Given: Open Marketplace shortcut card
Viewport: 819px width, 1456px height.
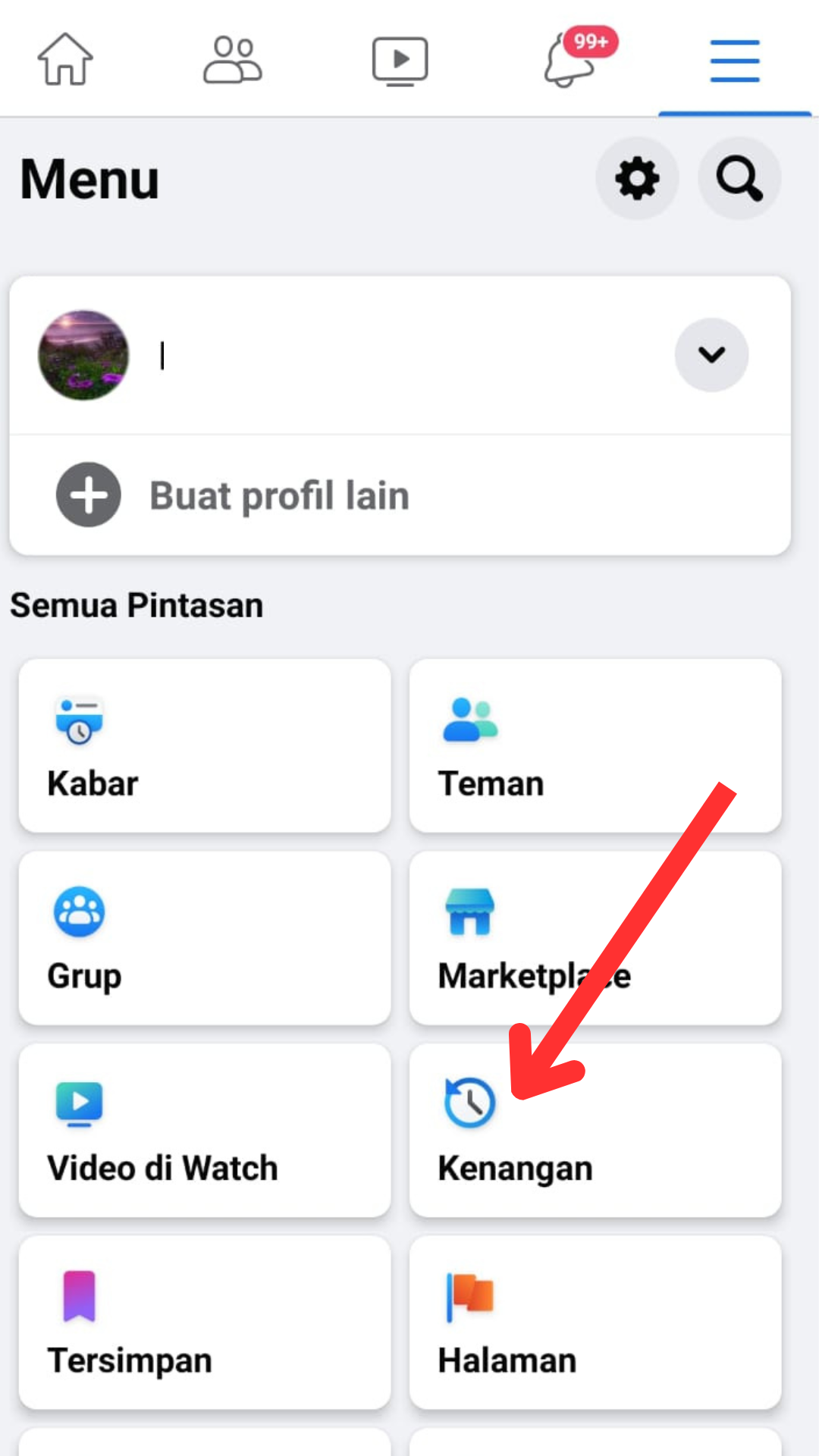Looking at the screenshot, I should pos(595,938).
